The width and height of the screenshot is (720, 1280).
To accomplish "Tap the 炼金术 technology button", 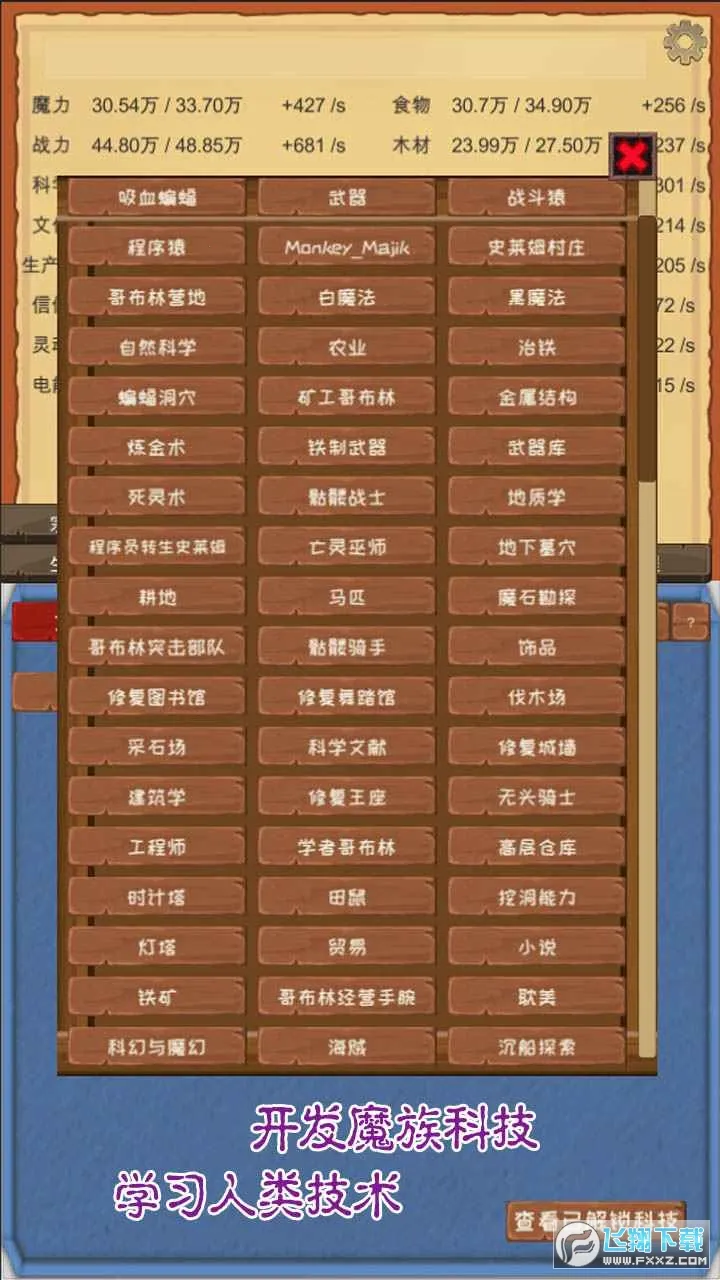I will pos(157,447).
